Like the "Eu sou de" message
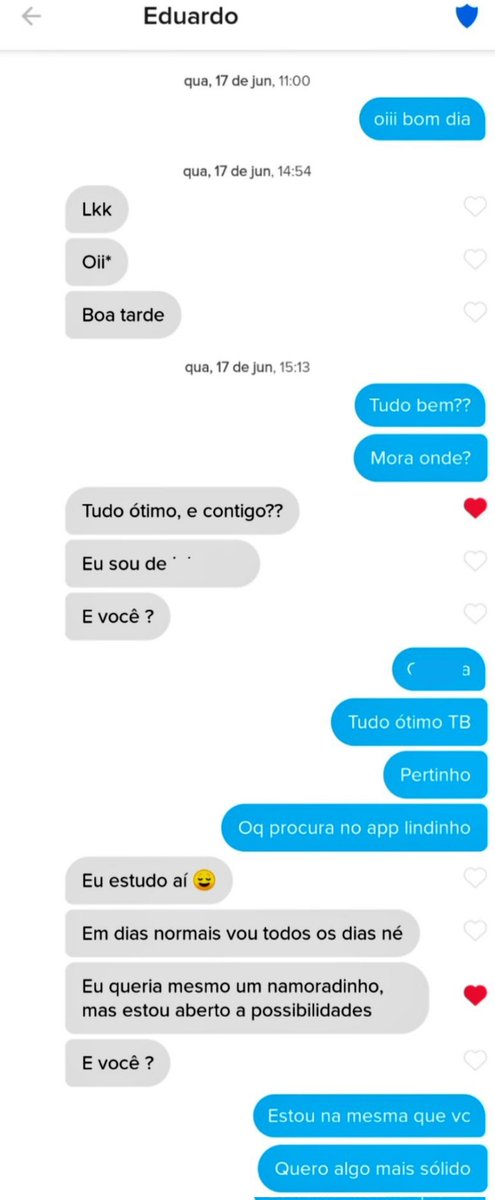 point(475,562)
